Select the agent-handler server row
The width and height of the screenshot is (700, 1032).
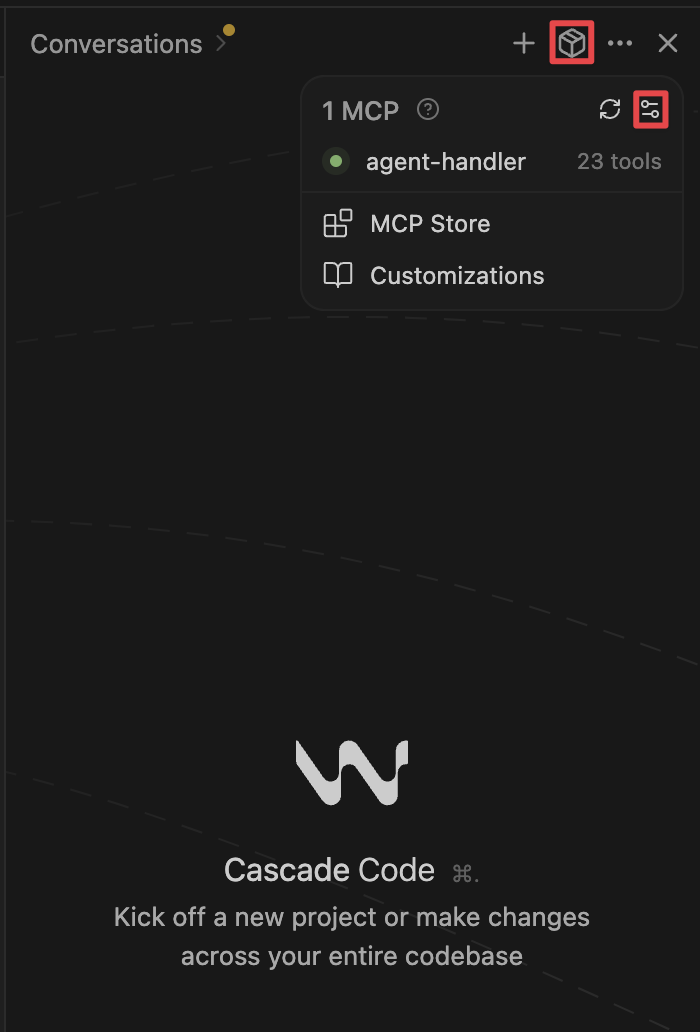pyautogui.click(x=445, y=162)
